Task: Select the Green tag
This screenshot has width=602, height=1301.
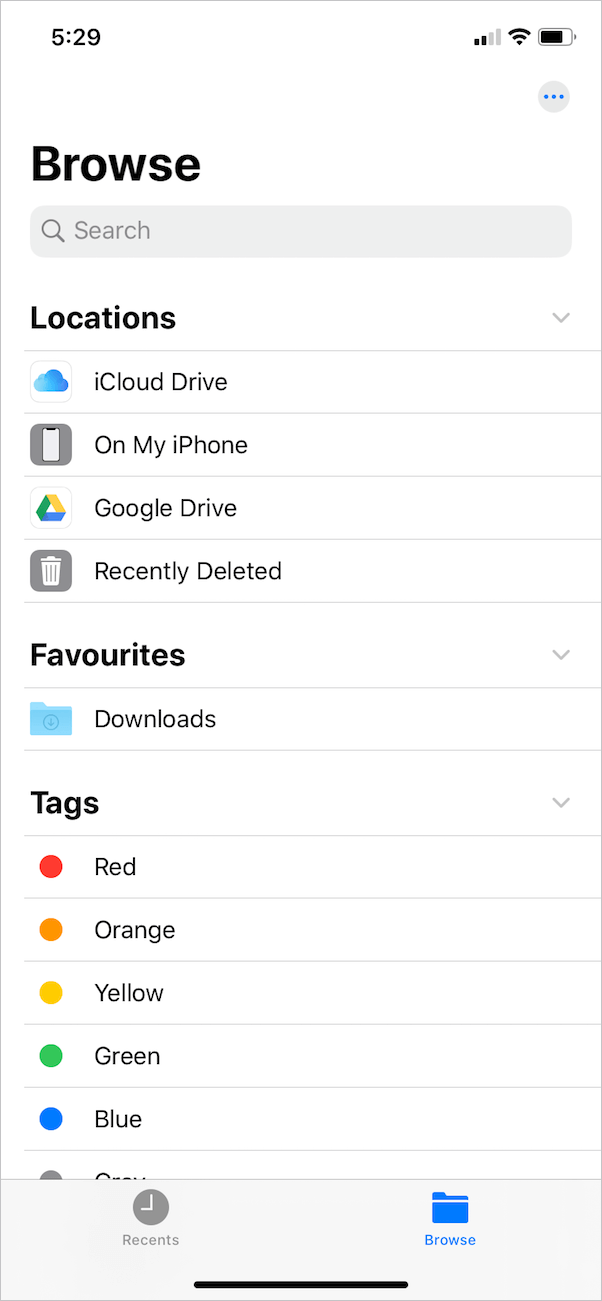Action: click(x=312, y=1056)
